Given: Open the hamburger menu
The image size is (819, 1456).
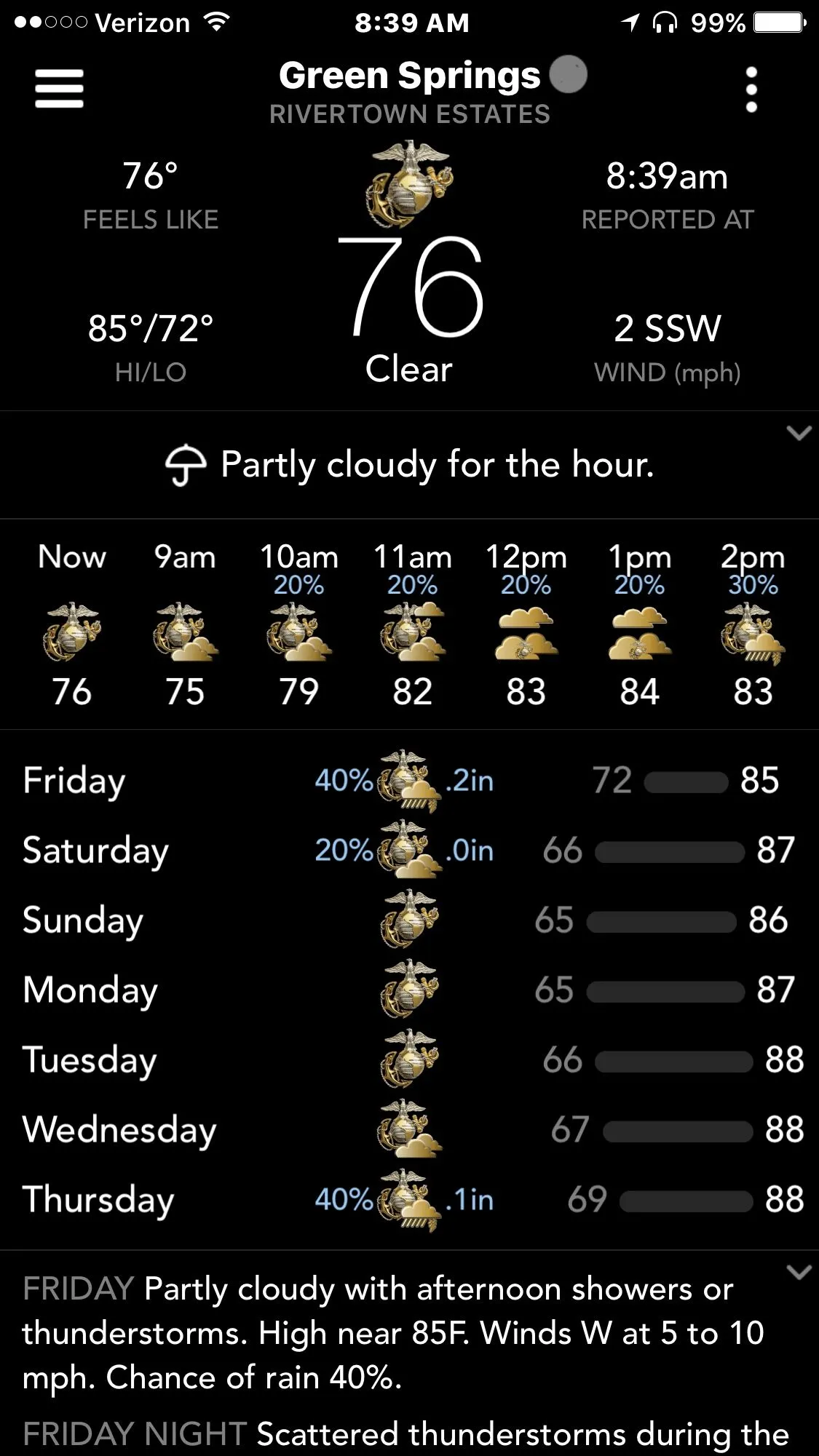Looking at the screenshot, I should [59, 89].
